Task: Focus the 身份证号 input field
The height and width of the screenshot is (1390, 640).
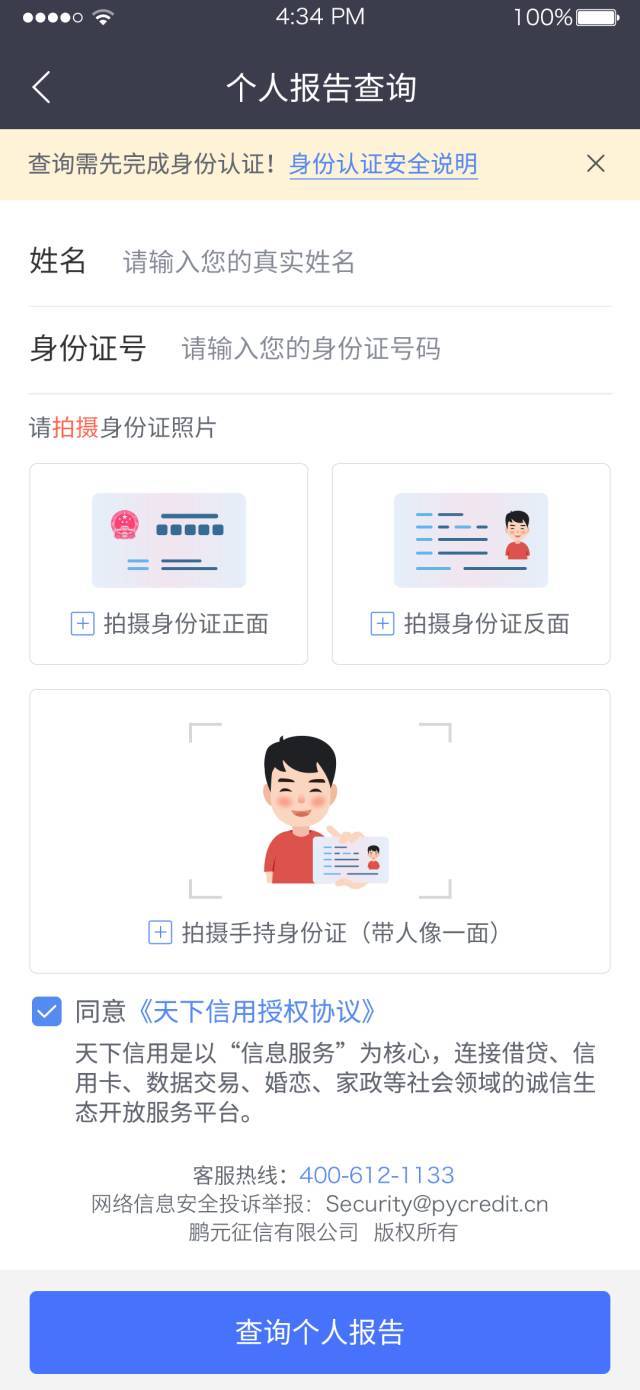Action: click(x=390, y=349)
